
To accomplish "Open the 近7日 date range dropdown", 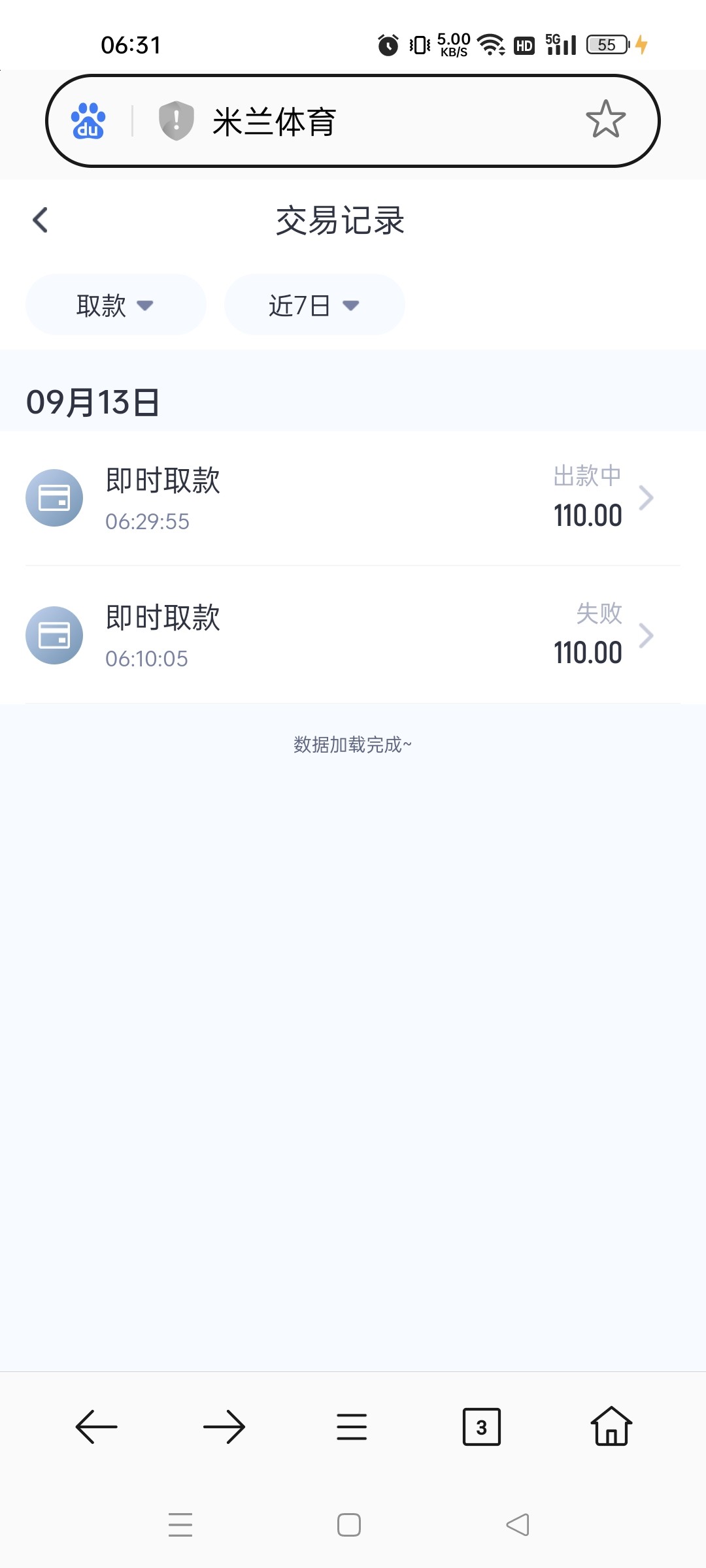I will pyautogui.click(x=314, y=305).
